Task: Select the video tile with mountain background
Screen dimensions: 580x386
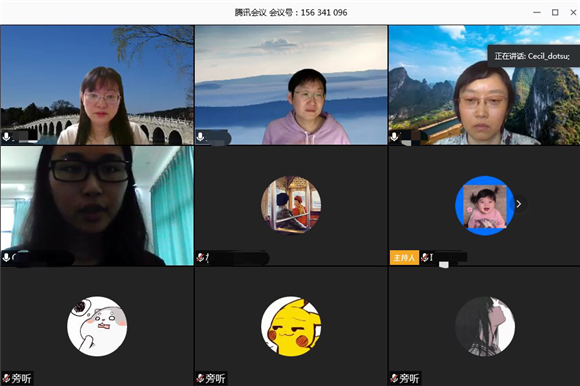Action: coord(484,85)
